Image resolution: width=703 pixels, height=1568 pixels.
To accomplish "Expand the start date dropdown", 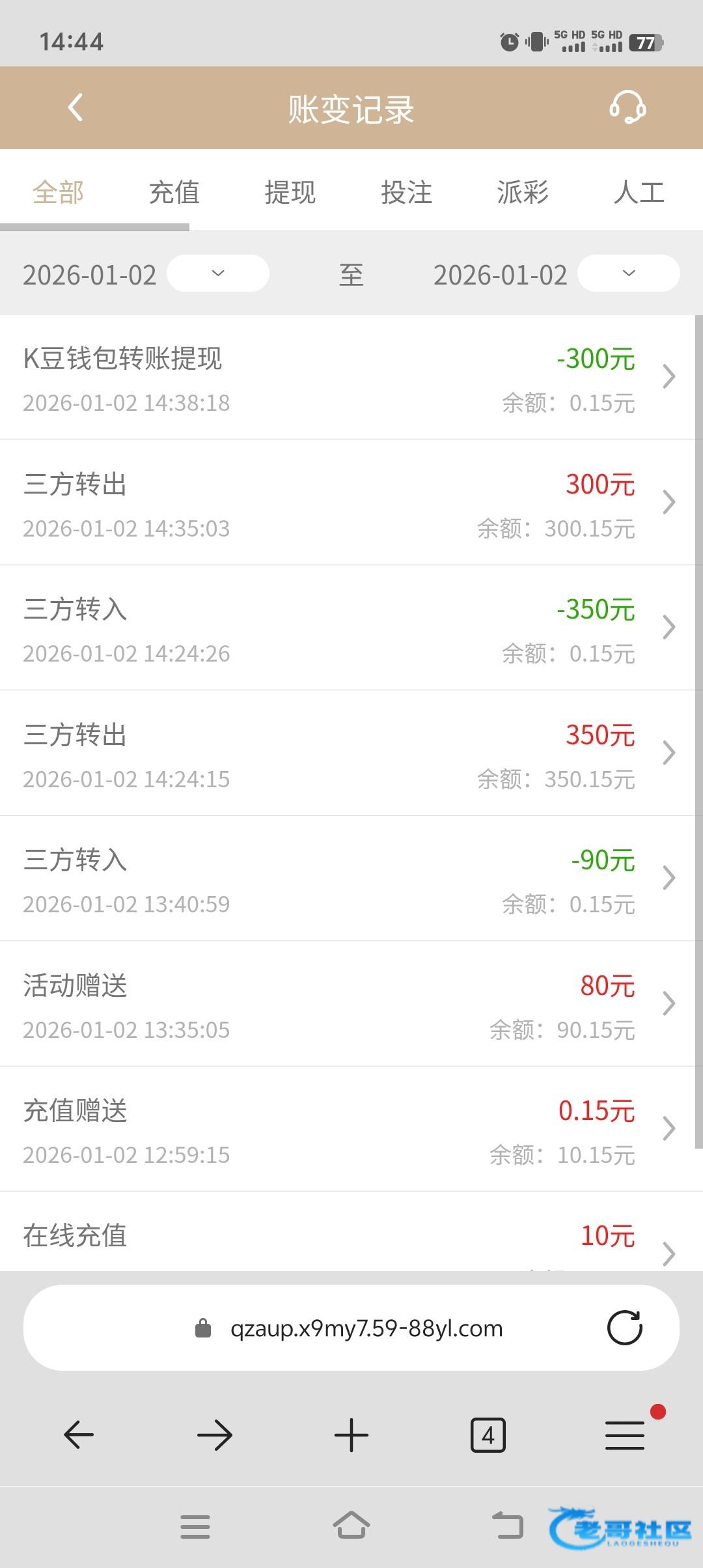I will point(218,273).
